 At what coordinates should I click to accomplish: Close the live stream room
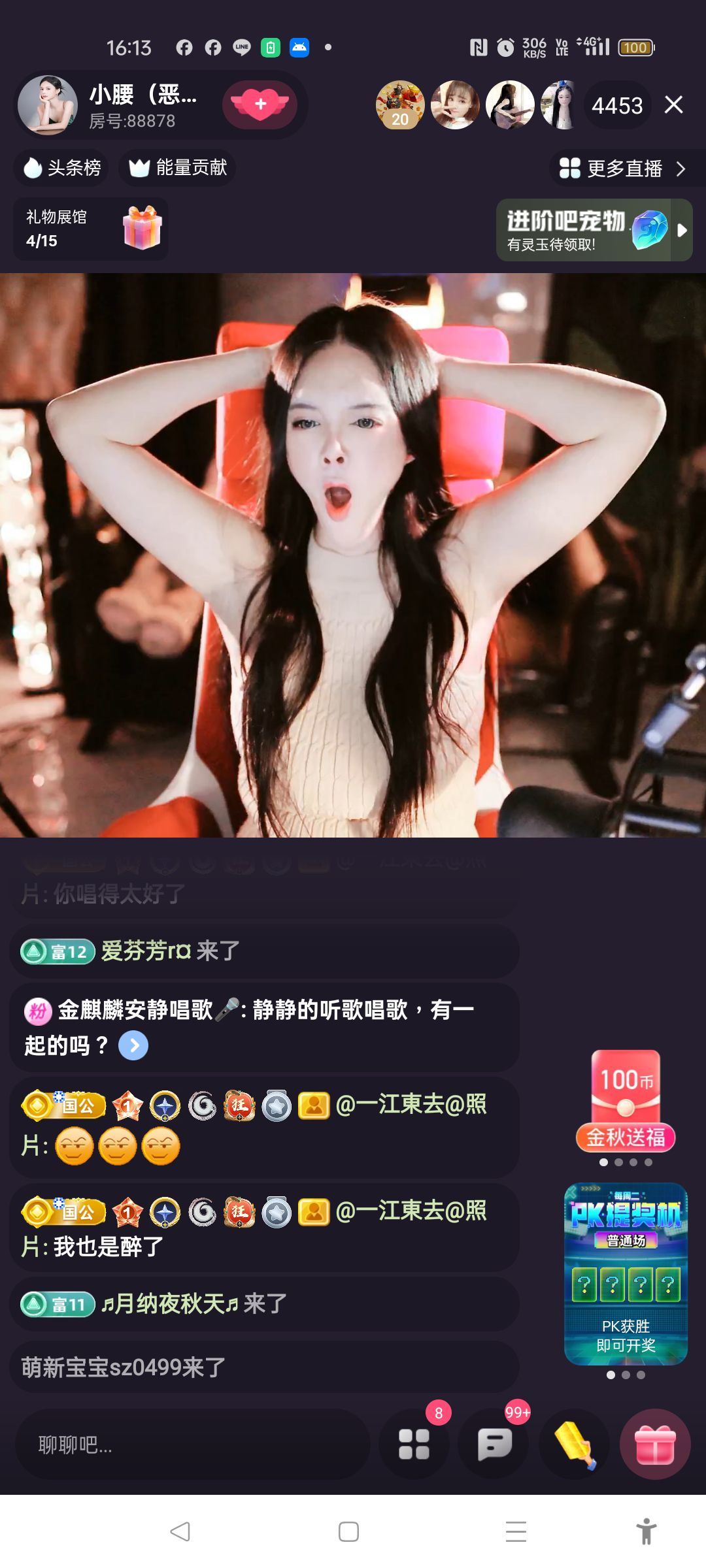click(x=673, y=105)
